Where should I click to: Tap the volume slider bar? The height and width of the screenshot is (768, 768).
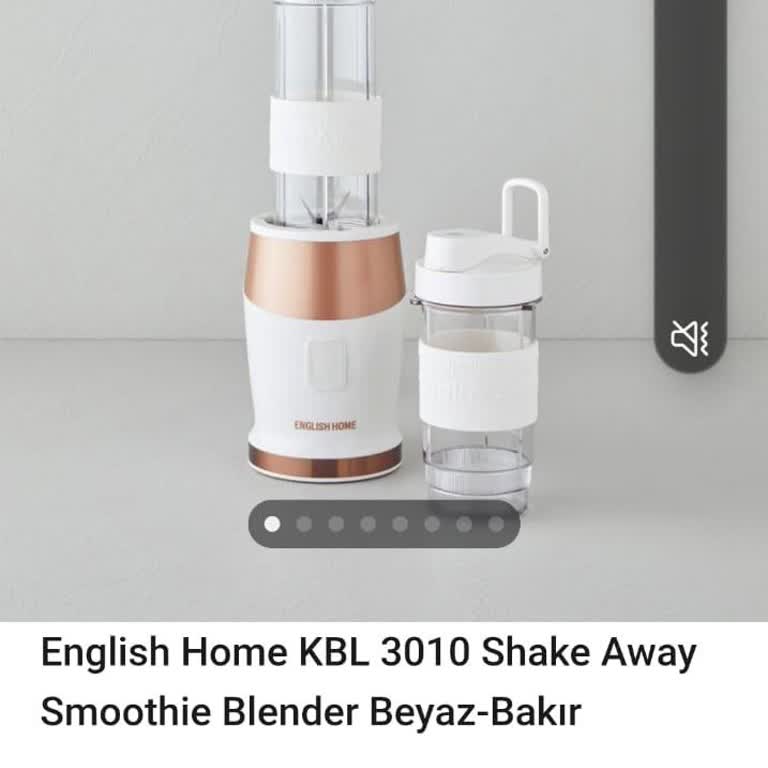[x=690, y=150]
